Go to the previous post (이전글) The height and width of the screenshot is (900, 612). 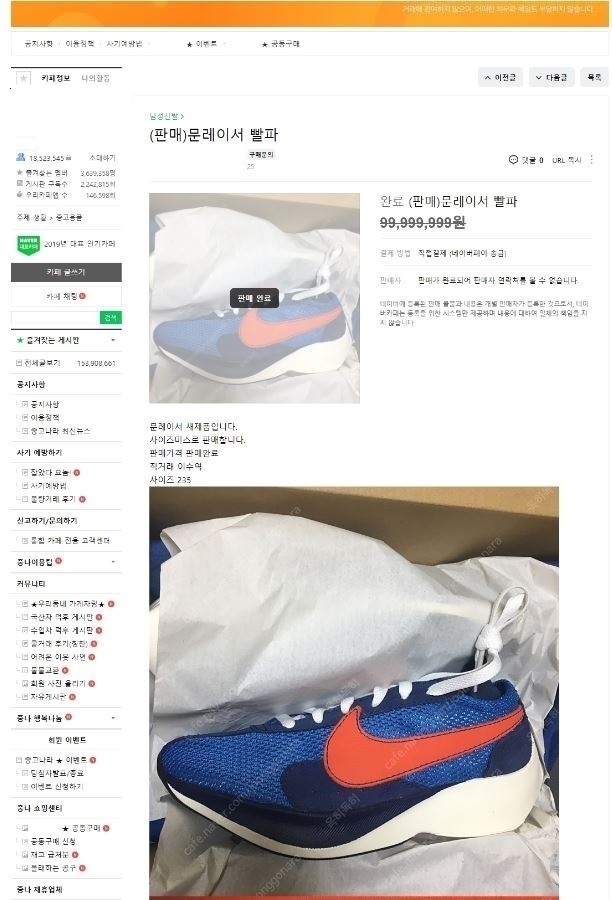pos(499,77)
